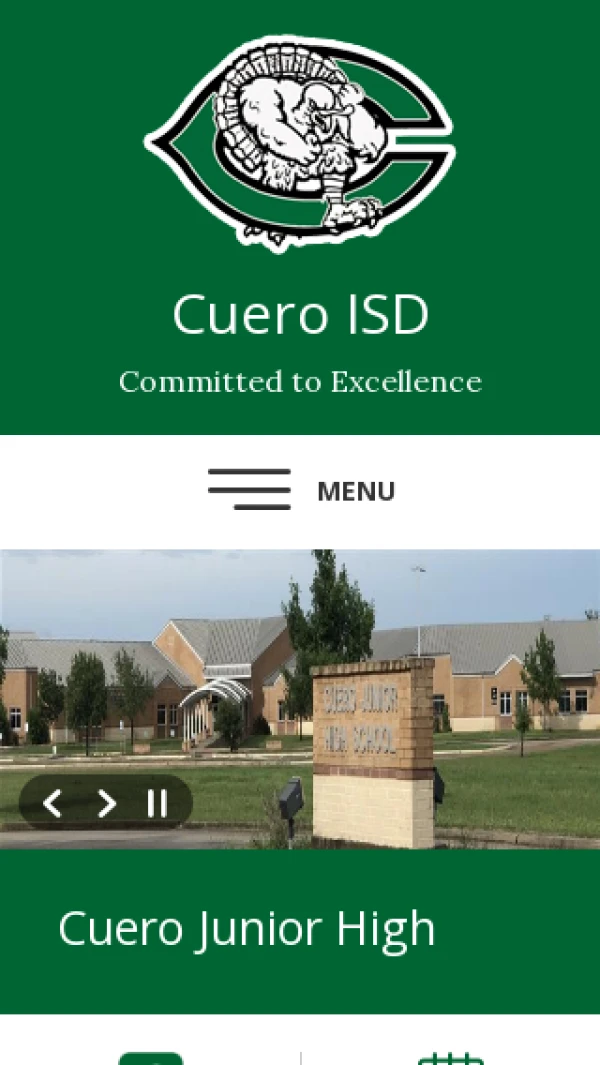Pause the slideshow
The image size is (600, 1065).
click(x=157, y=803)
